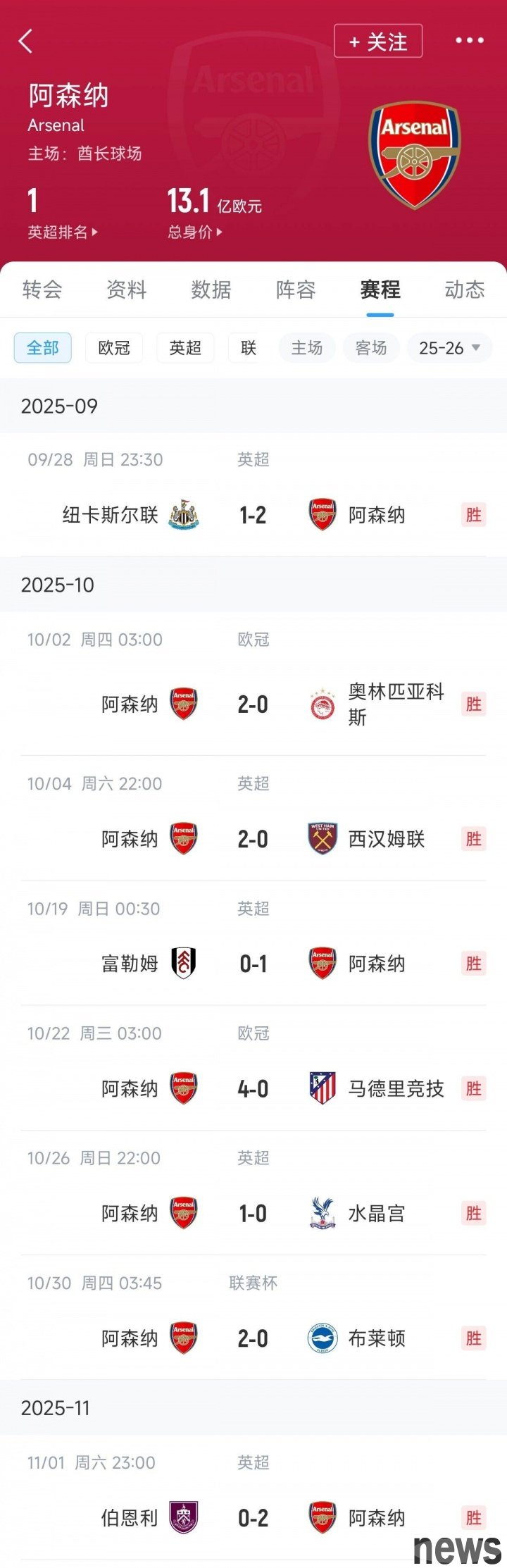Viewport: 507px width, 1568px height.
Task: Filter fixtures by 欧冠
Action: tap(114, 348)
